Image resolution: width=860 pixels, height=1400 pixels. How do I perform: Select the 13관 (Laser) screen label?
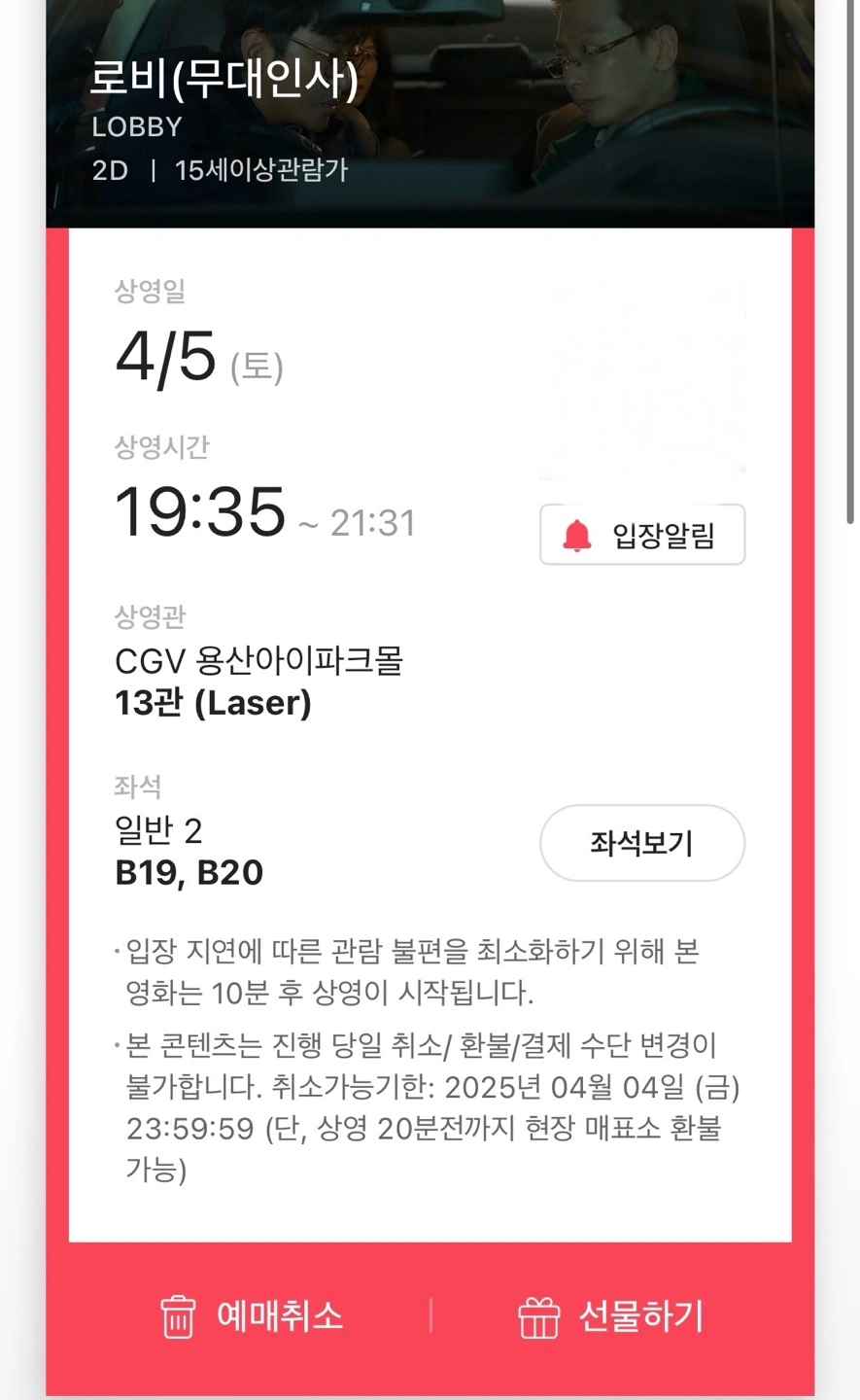214,703
